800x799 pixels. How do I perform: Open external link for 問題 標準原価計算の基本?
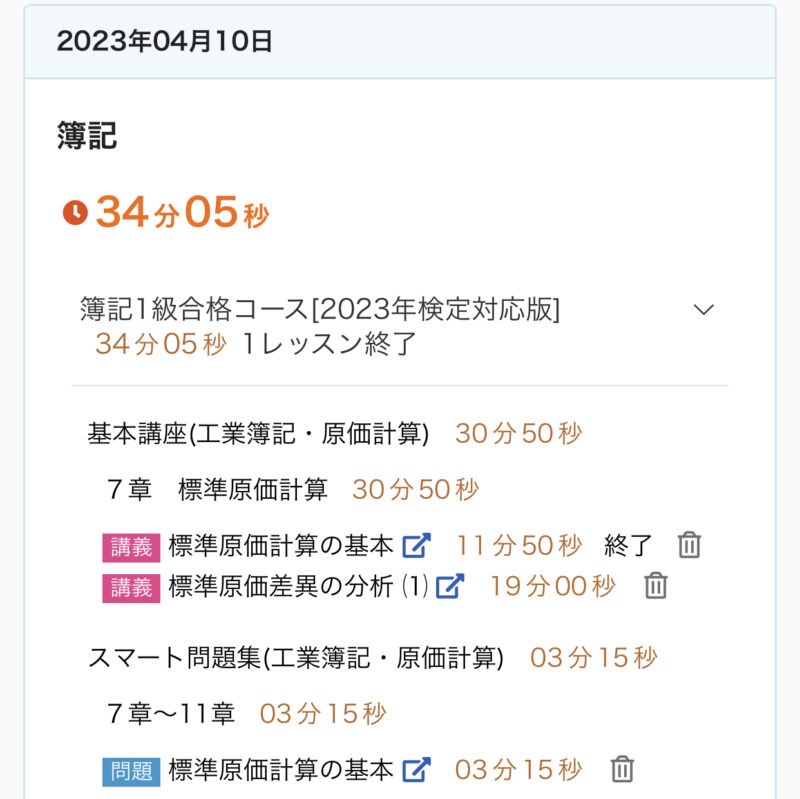pyautogui.click(x=416, y=770)
